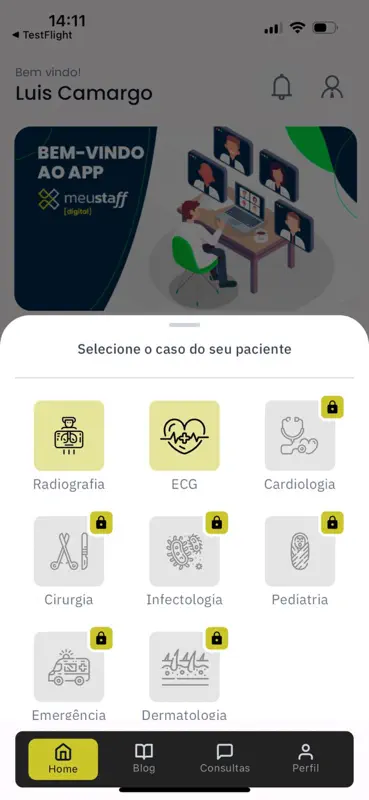Open the Consultas tab
This screenshot has width=369, height=800.
click(225, 758)
